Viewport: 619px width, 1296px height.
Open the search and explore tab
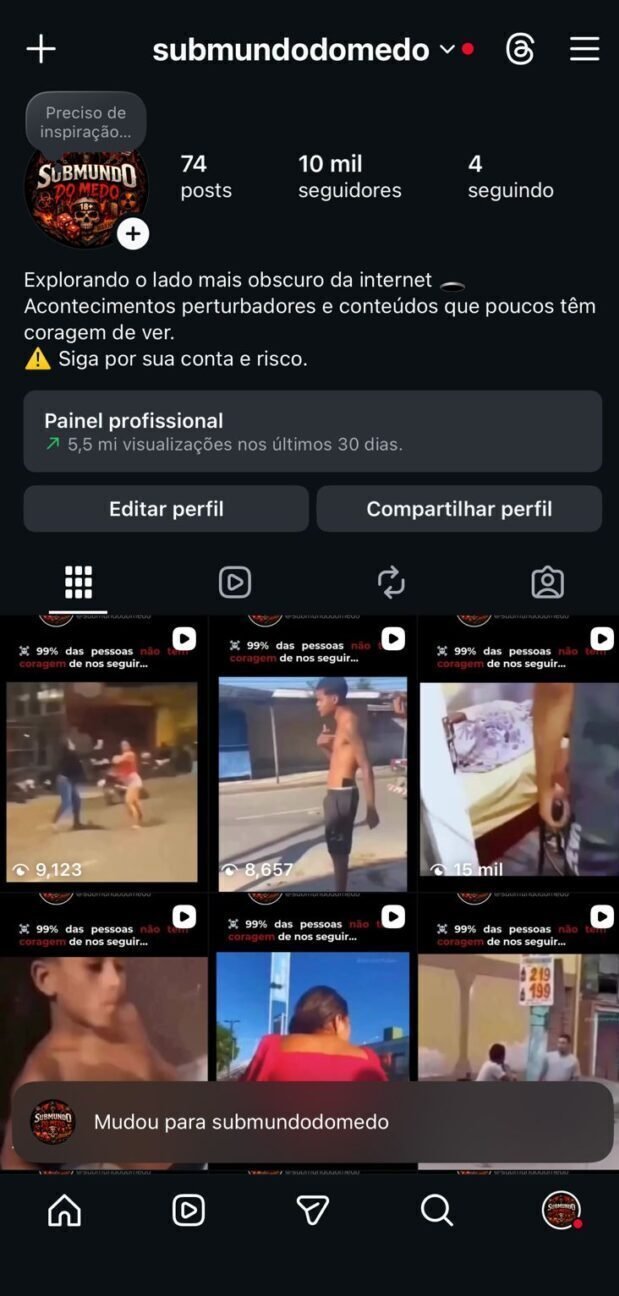point(437,1210)
